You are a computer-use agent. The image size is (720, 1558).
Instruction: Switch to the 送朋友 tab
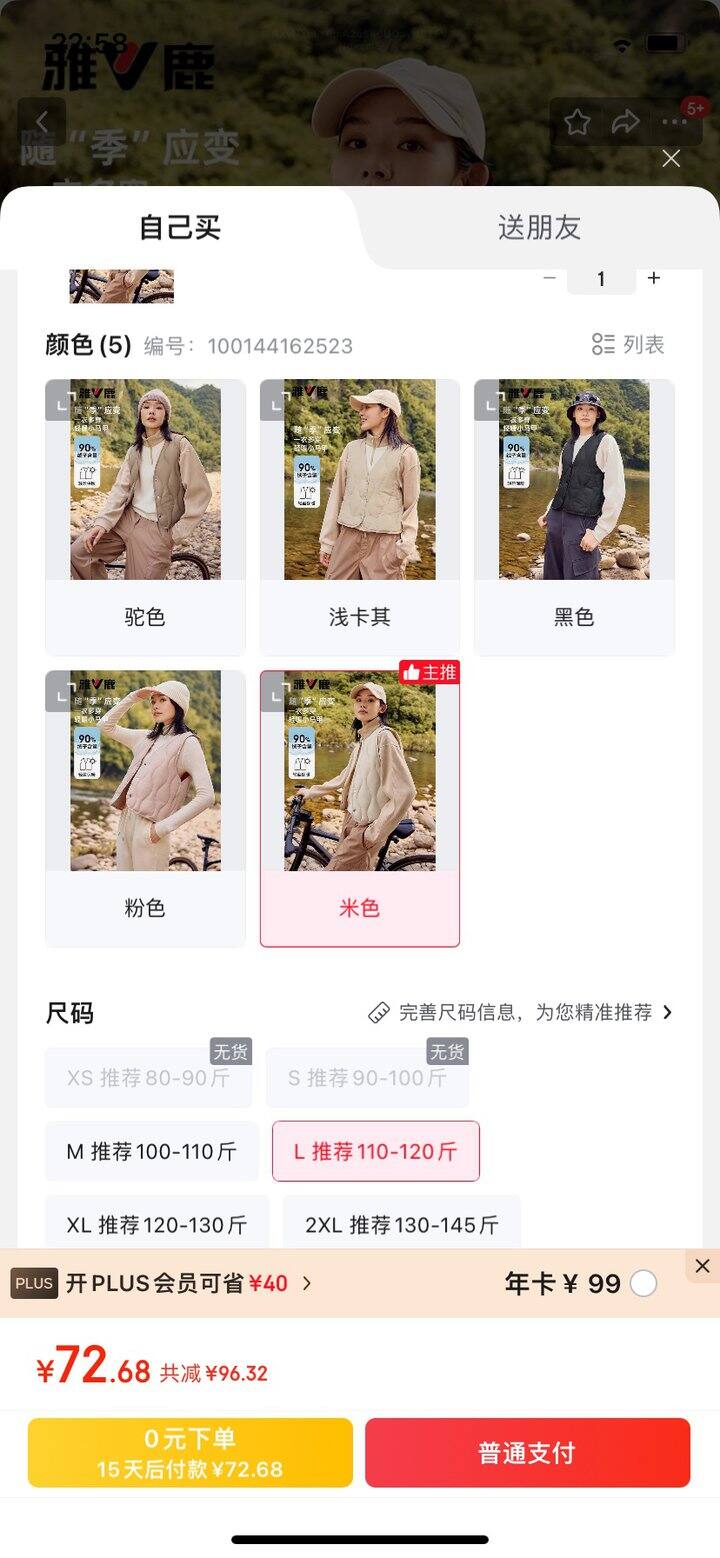click(539, 228)
